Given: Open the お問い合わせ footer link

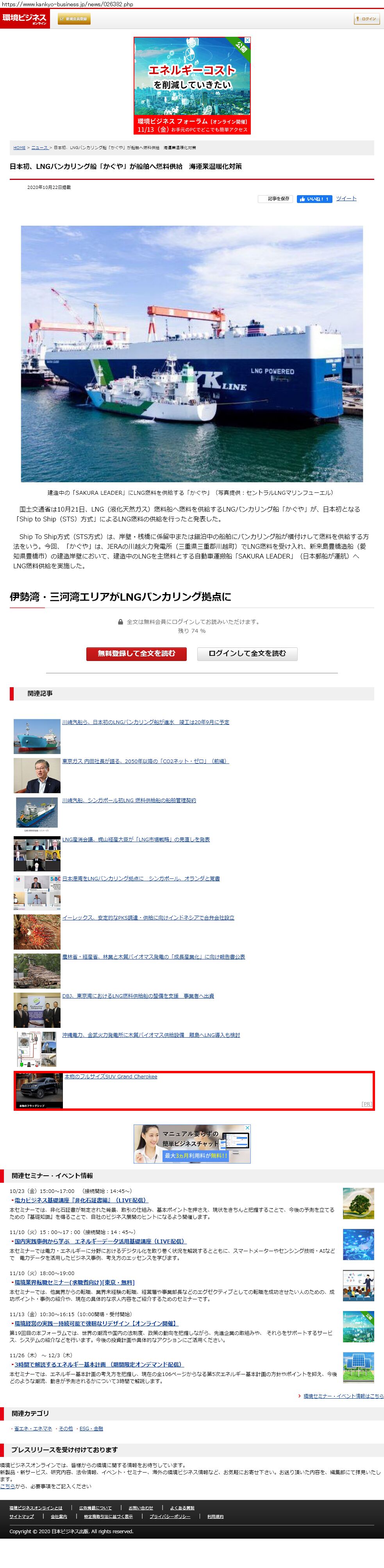Looking at the screenshot, I should coord(140,1508).
